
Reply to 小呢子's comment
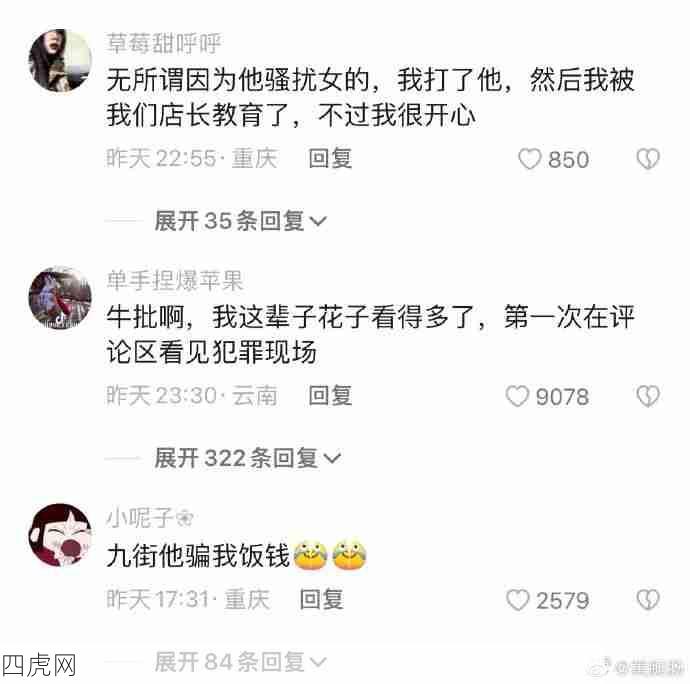tap(322, 599)
